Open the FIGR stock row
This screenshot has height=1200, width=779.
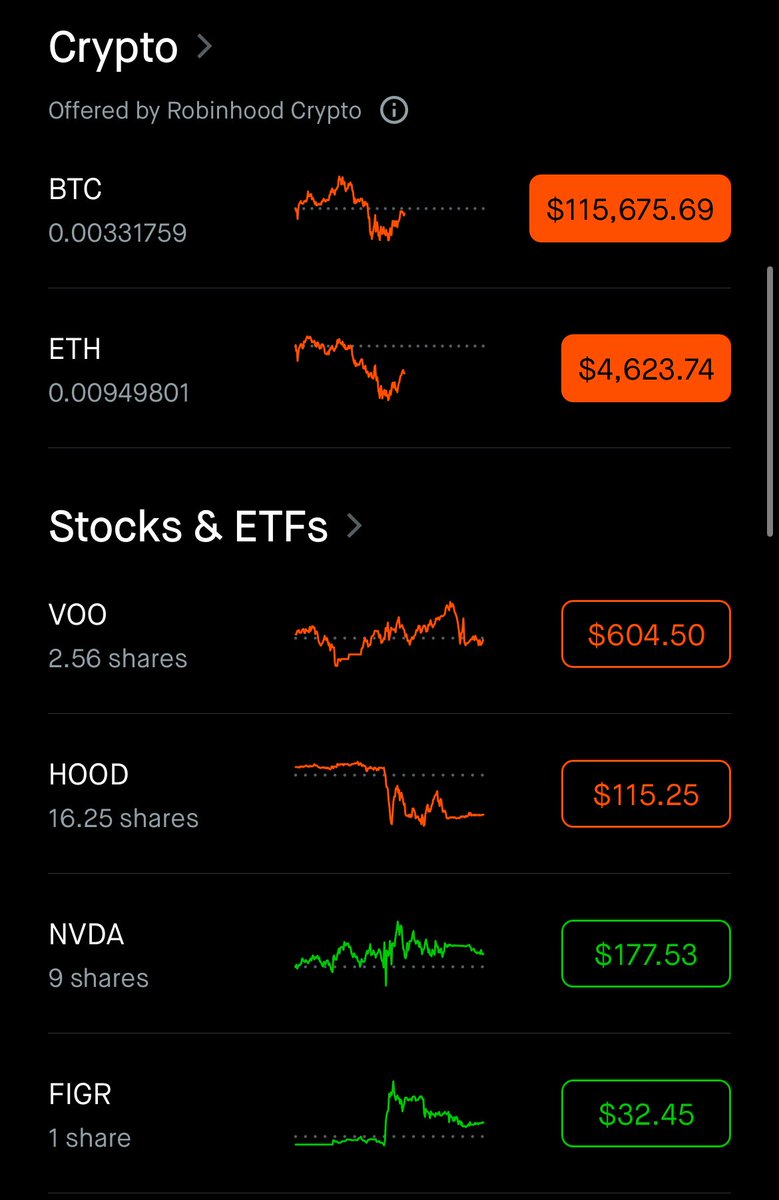[389, 1114]
